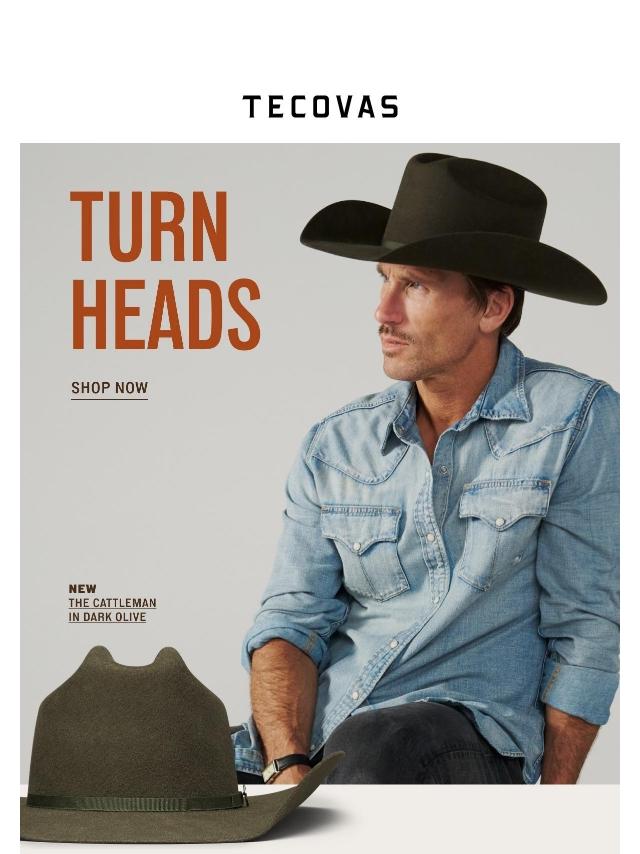Open The Cattleman in Dark Olive link
Image resolution: width=640 pixels, height=854 pixels.
pyautogui.click(x=112, y=610)
